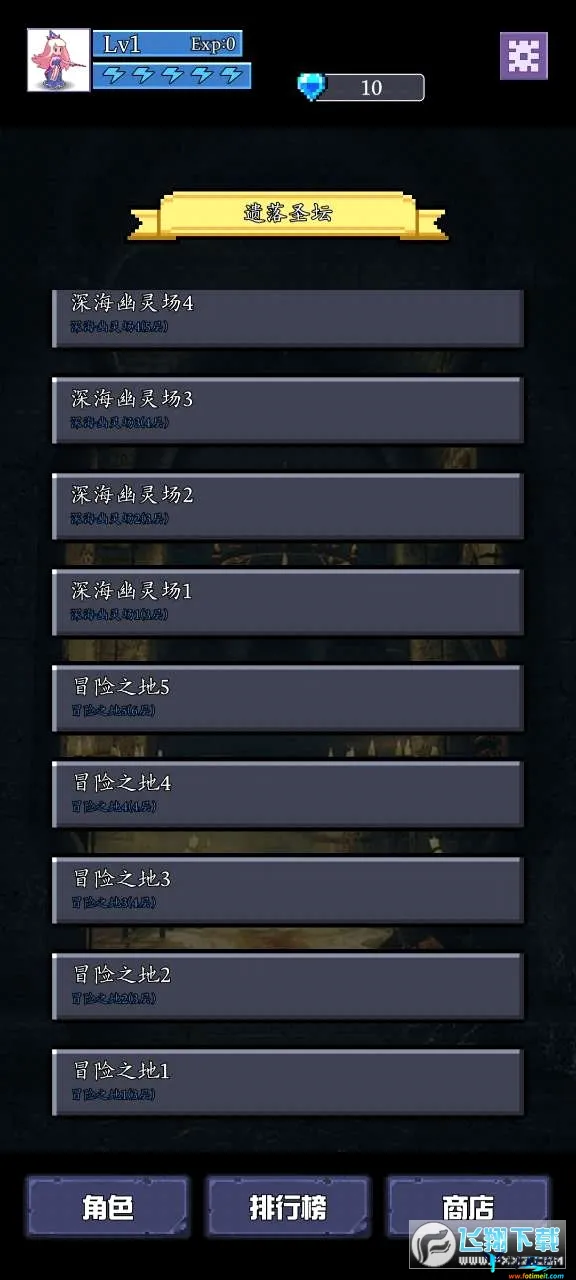576x1280 pixels.
Task: Select the 深海幽灵场4 level
Action: tap(288, 318)
